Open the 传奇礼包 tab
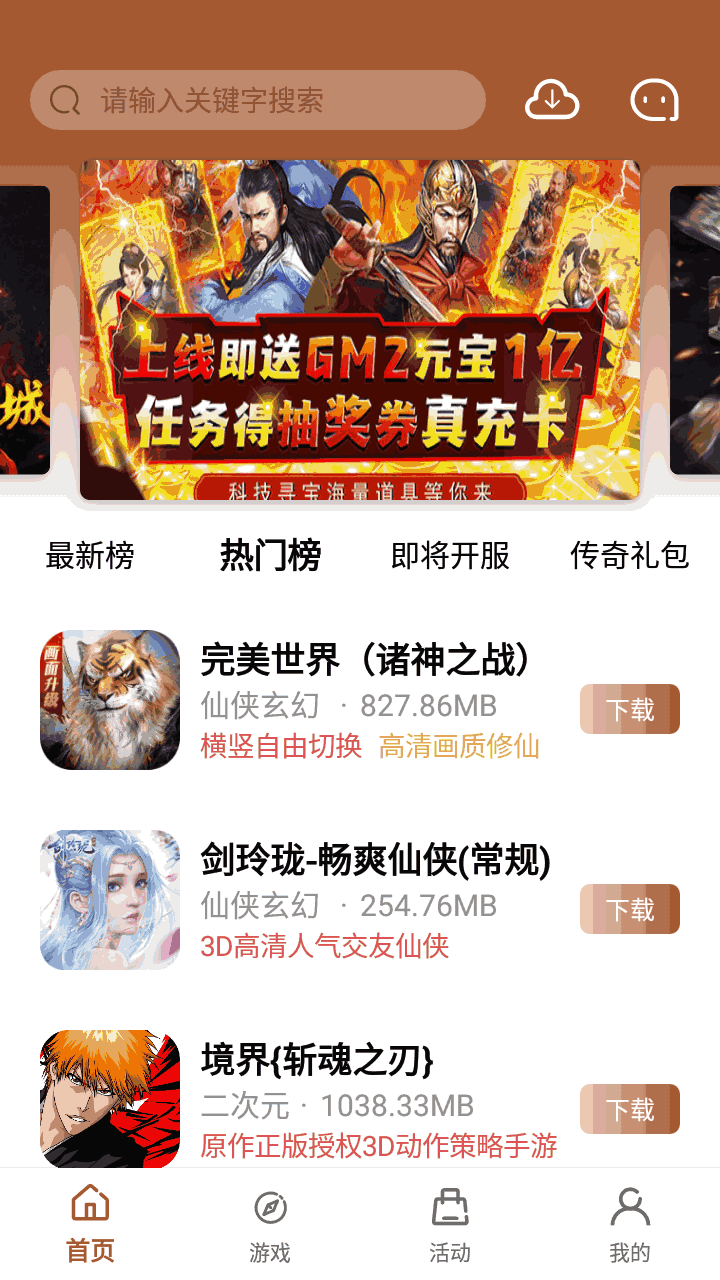Viewport: 720px width, 1280px height. (630, 555)
